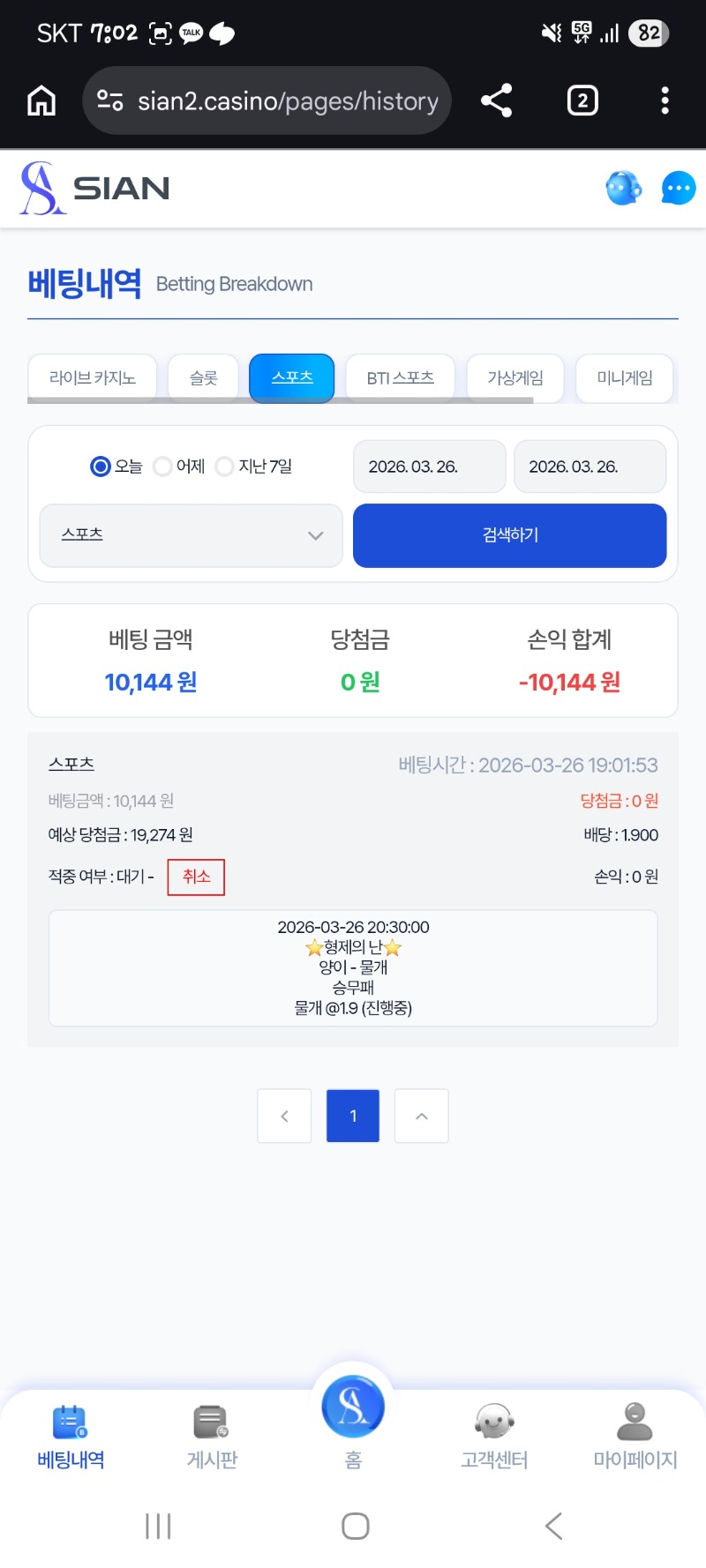Switch to the 미니게임 tab
The width and height of the screenshot is (706, 1568).
pos(624,377)
